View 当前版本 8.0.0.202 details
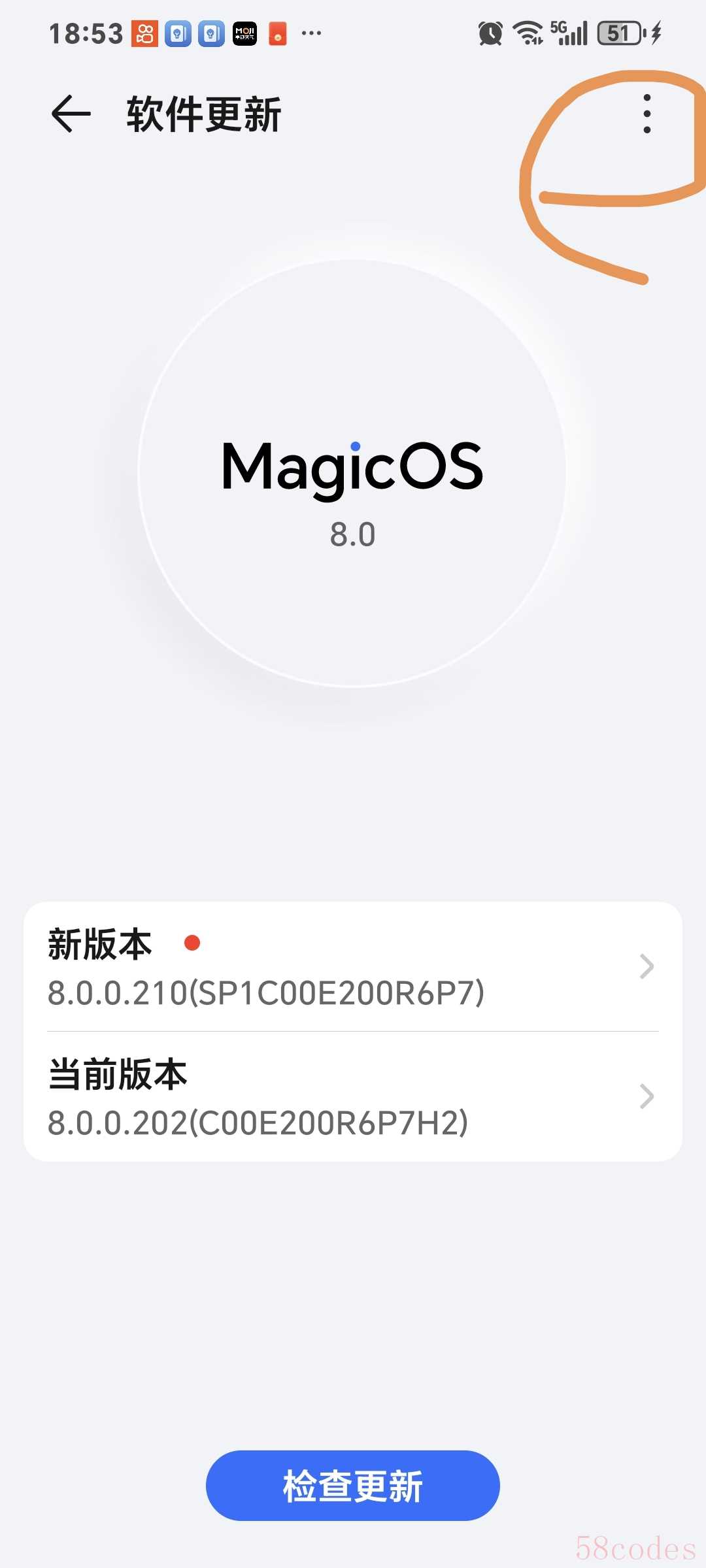 coord(353,1096)
